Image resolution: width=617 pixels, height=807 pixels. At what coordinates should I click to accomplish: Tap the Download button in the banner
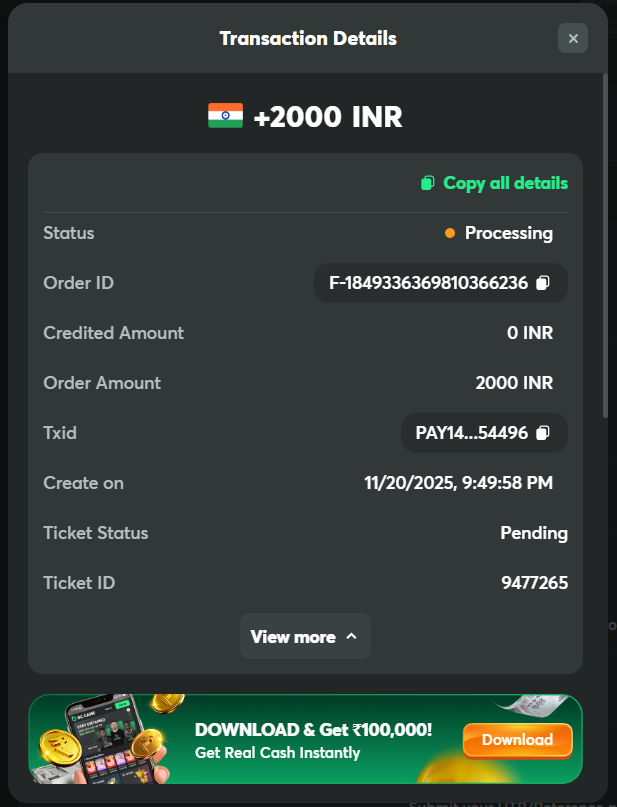click(x=517, y=740)
